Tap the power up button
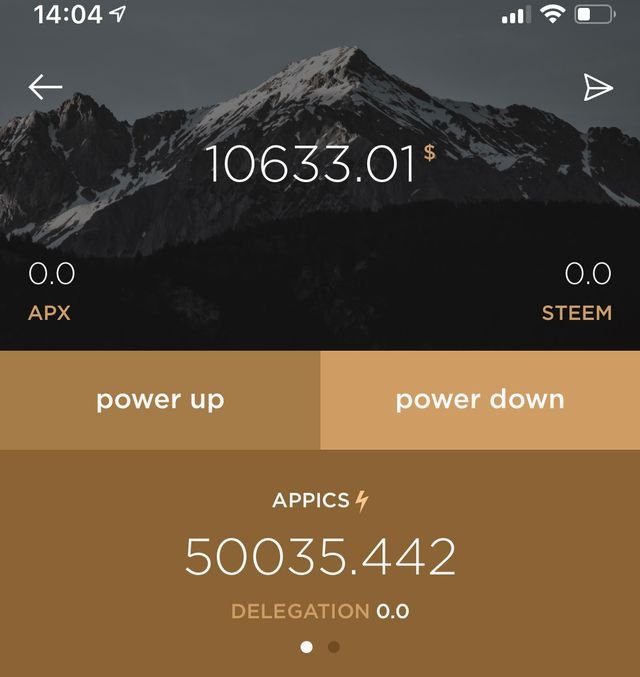The height and width of the screenshot is (677, 640). point(160,400)
